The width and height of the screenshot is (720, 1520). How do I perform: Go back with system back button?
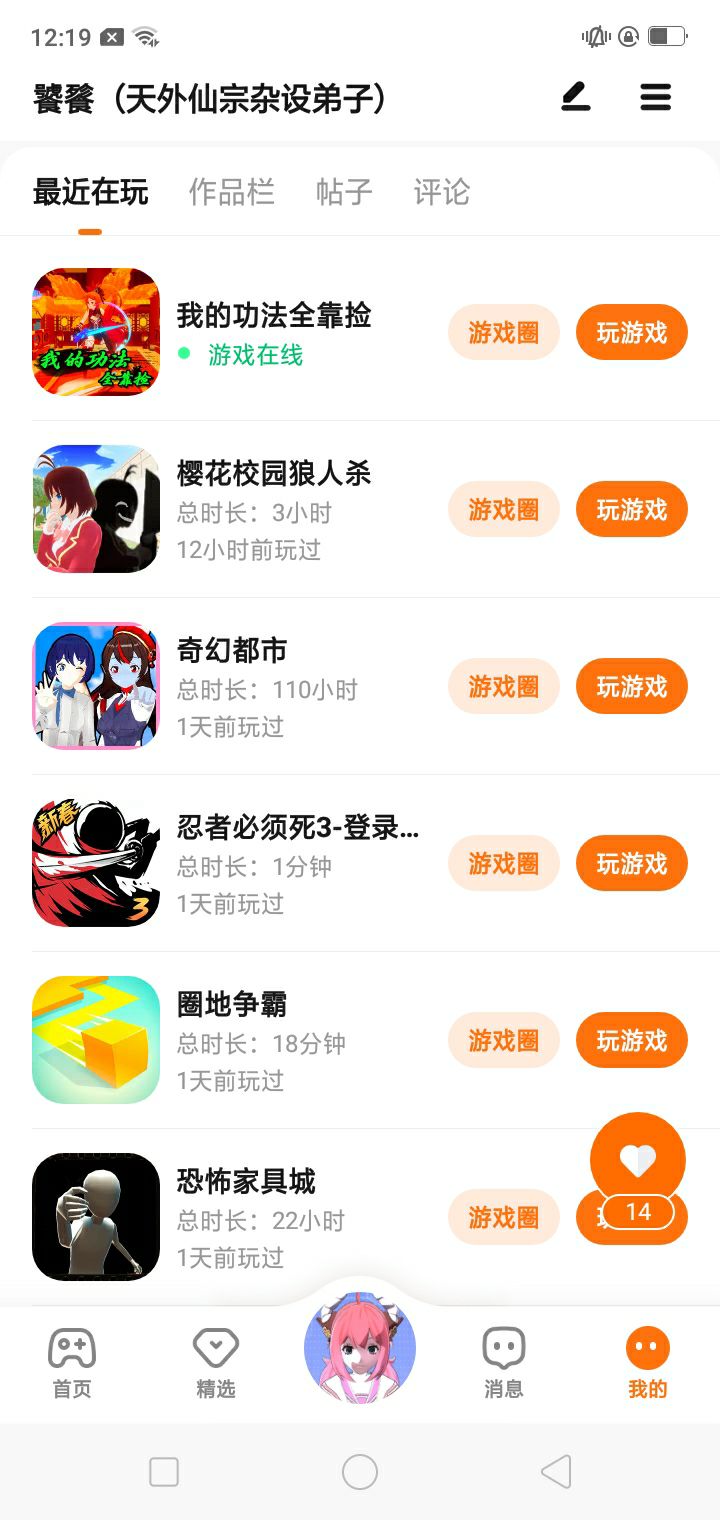(556, 1472)
